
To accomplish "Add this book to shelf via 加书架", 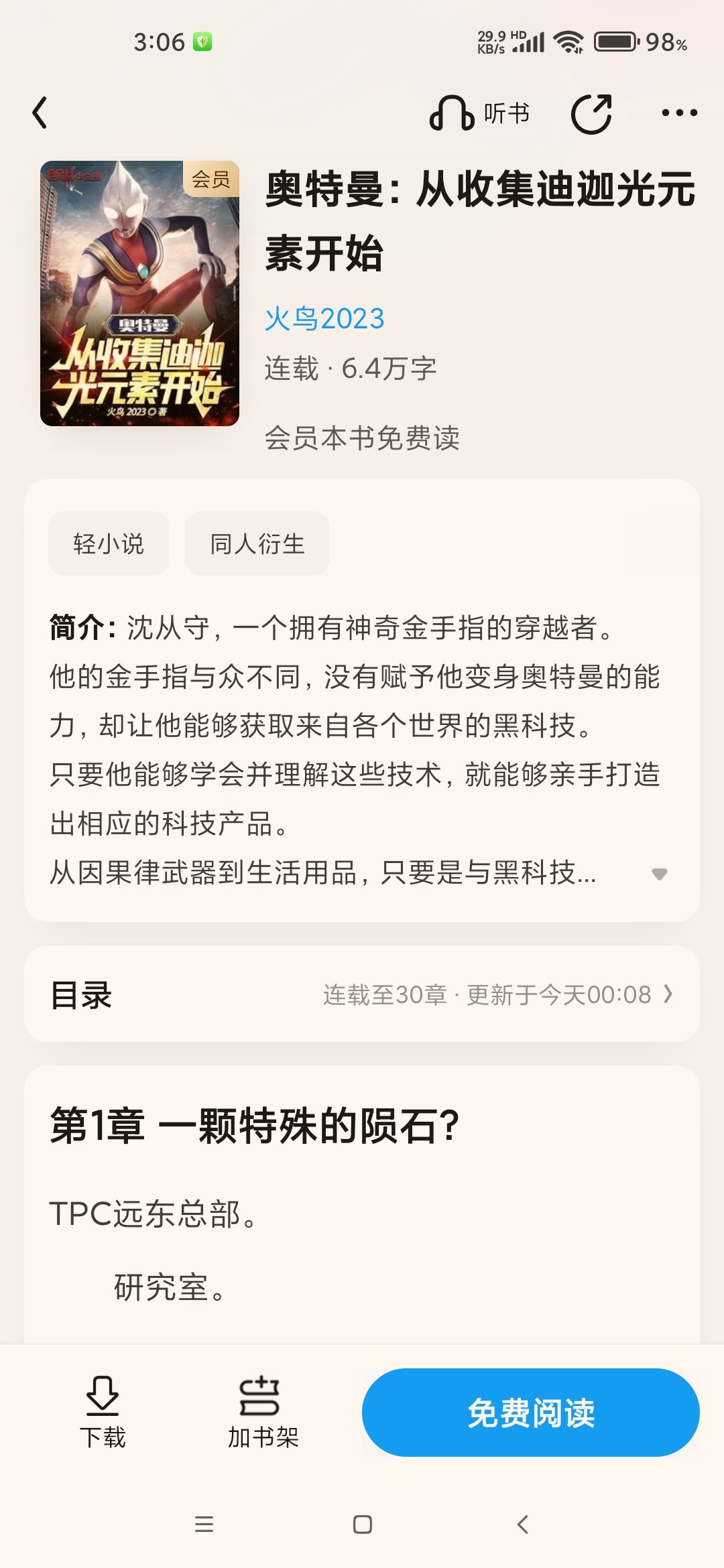I will pyautogui.click(x=263, y=1413).
